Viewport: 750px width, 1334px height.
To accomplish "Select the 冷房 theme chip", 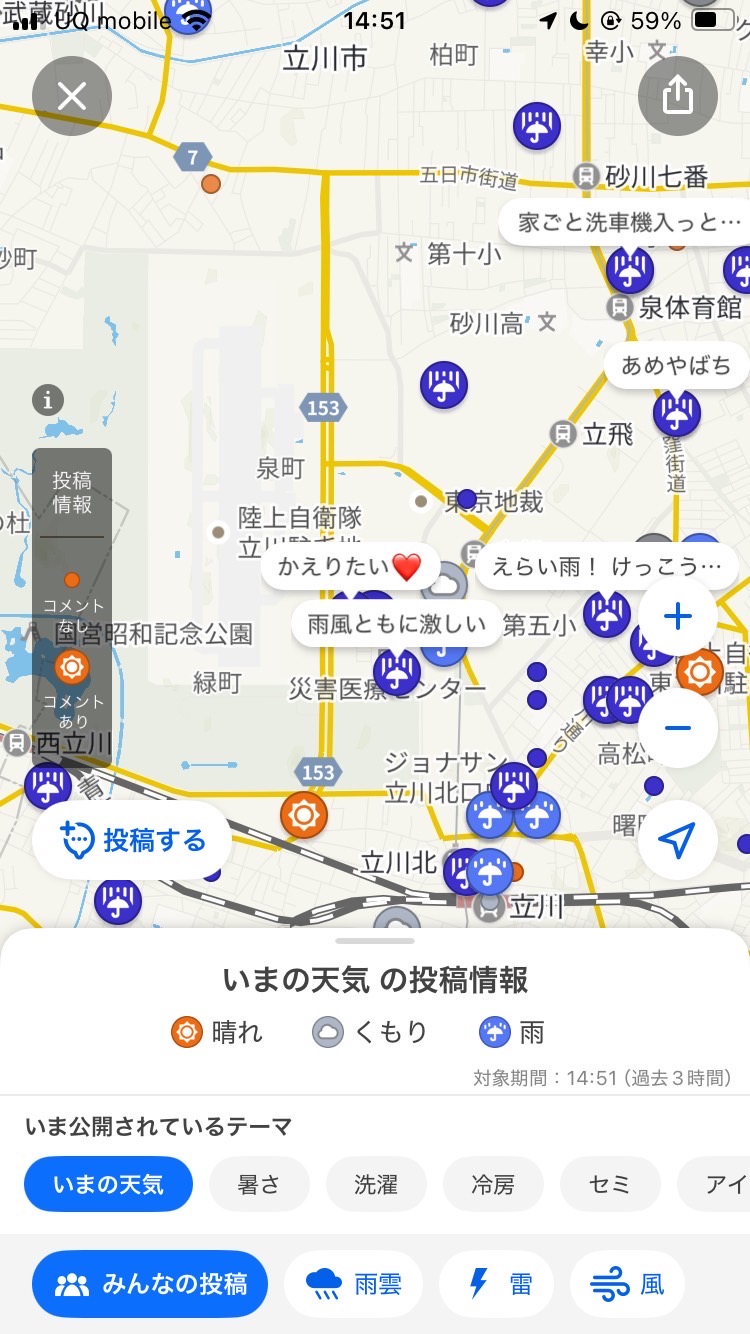I will (x=493, y=1185).
